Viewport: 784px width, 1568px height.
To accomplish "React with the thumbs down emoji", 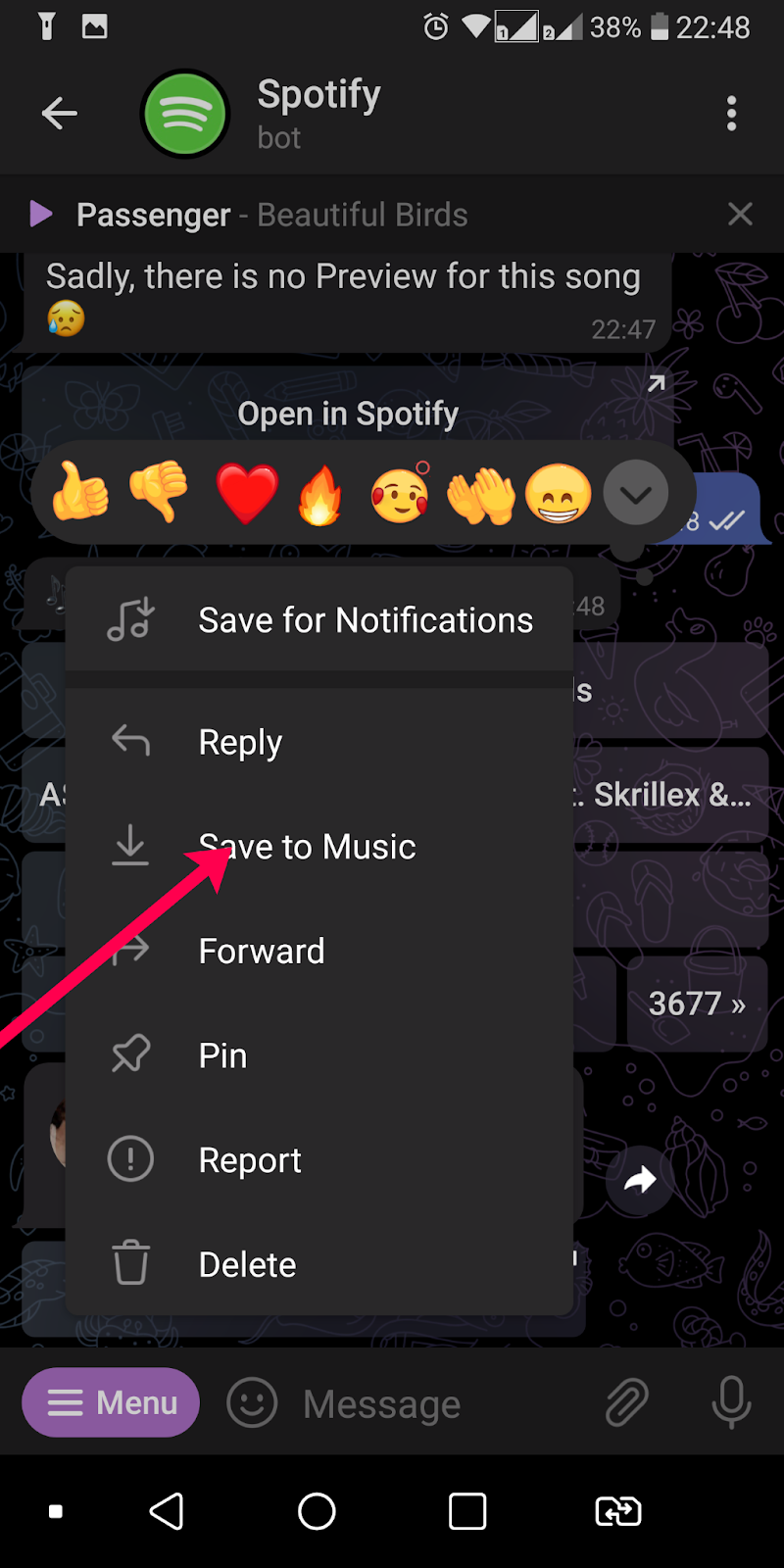I will [x=160, y=492].
